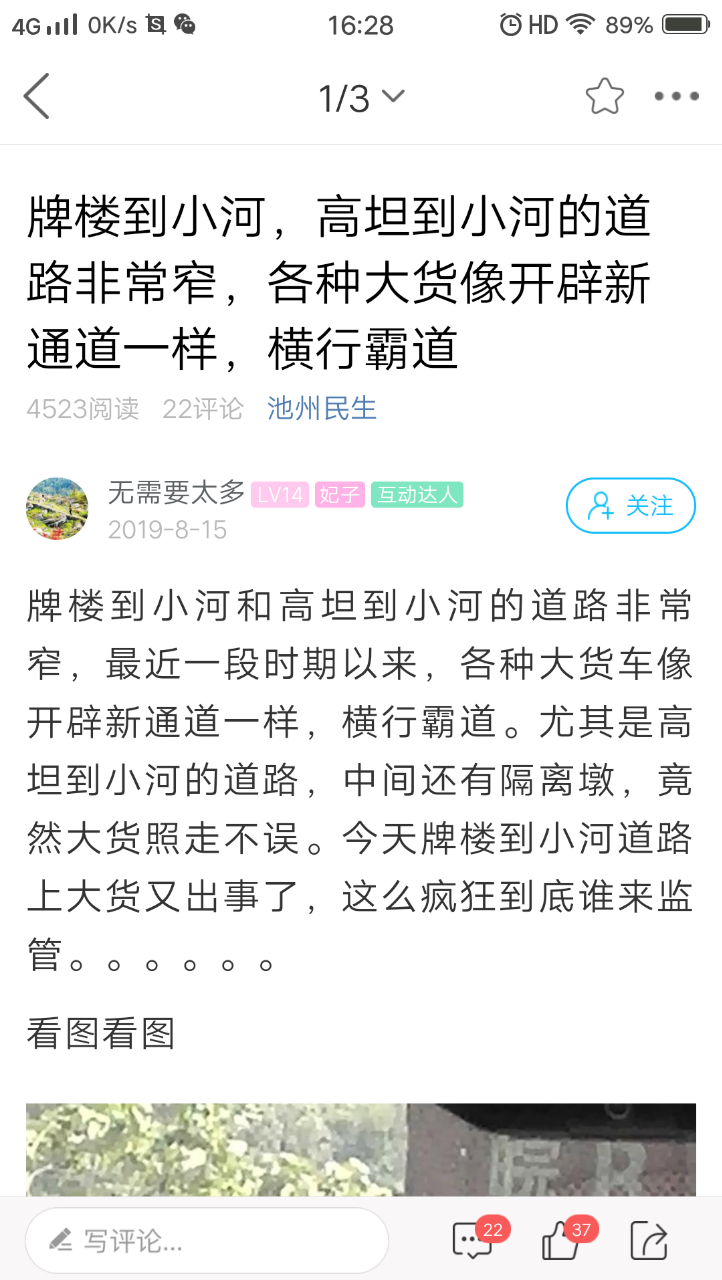Open the author name 无需要太多
Viewport: 722px width, 1280px height.
click(176, 492)
